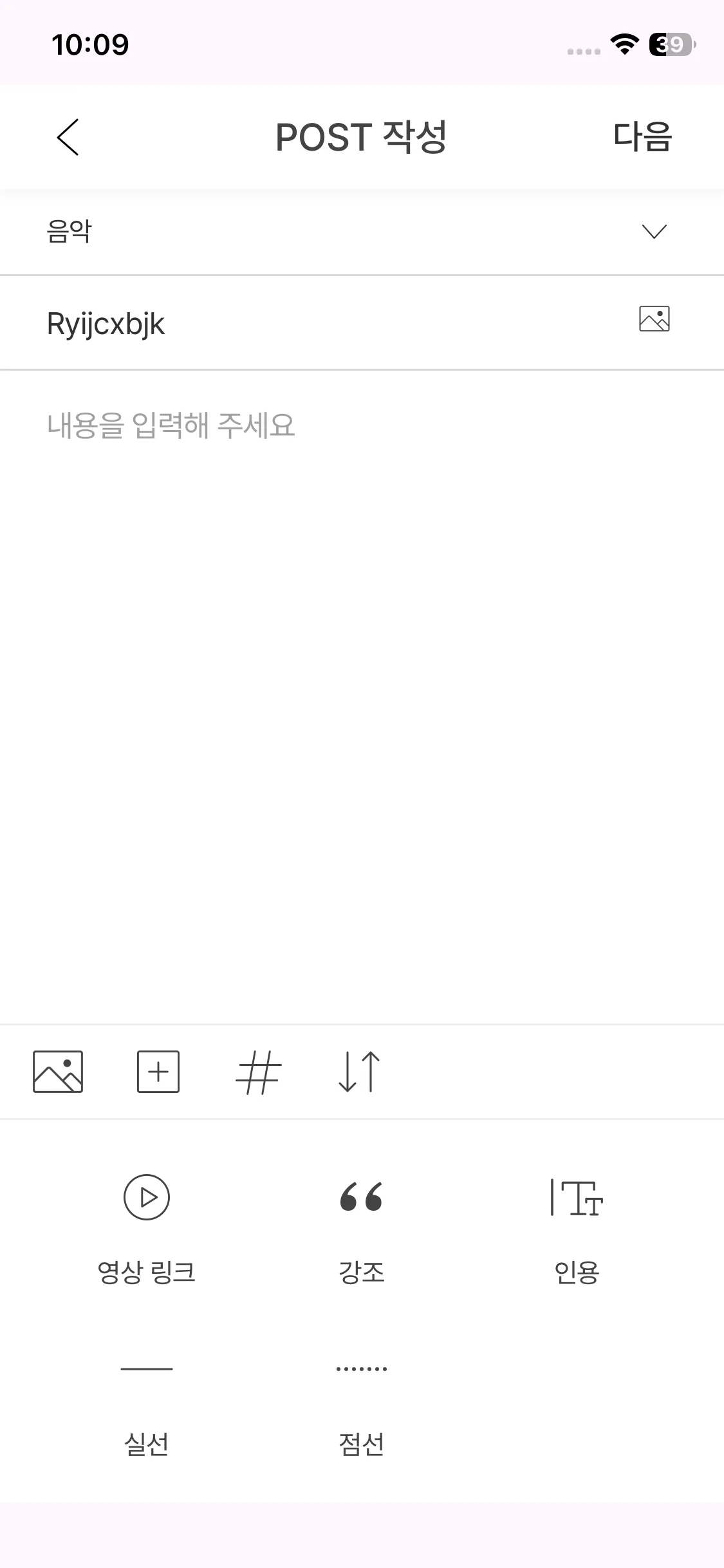Go back from POST 작성
Screen dimensions: 724x1568
coord(68,137)
